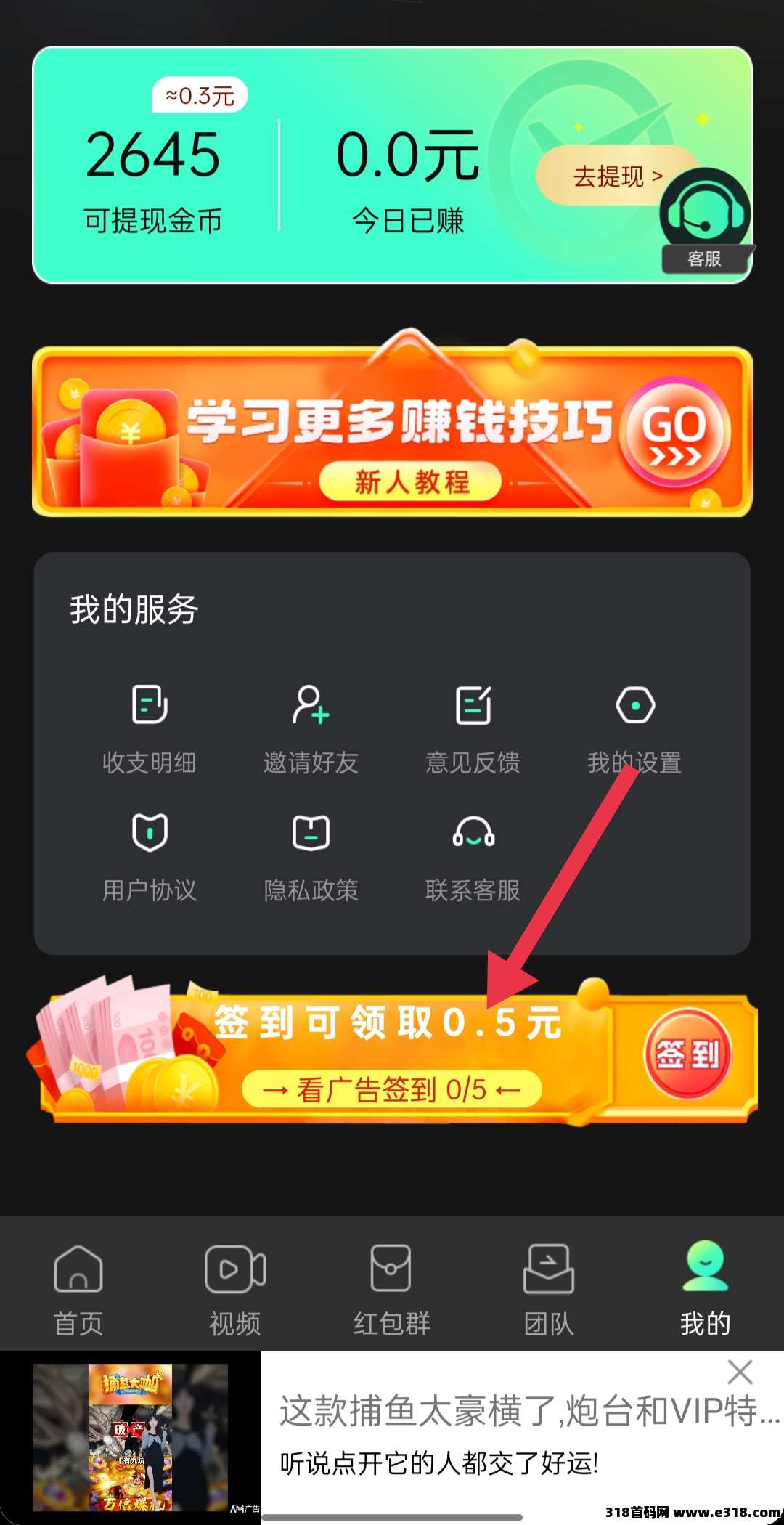Image resolution: width=784 pixels, height=1525 pixels.
Task: Switch to the 红包群 tab
Action: 392,1289
